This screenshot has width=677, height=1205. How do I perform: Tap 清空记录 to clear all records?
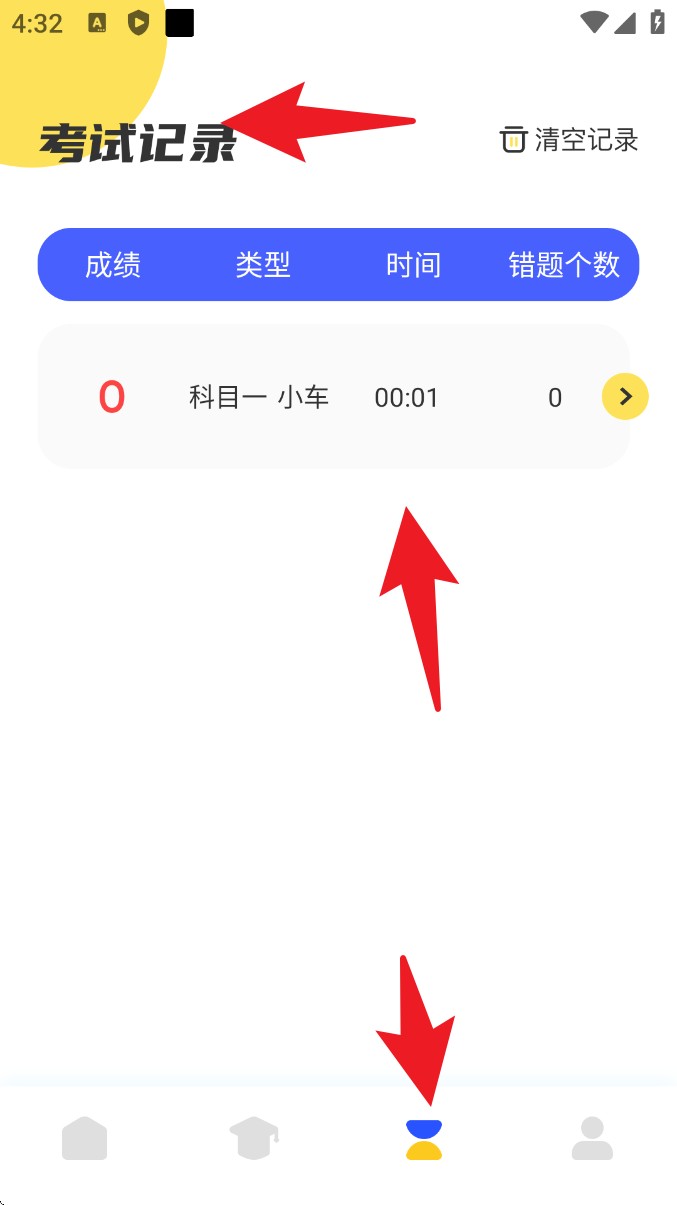569,140
